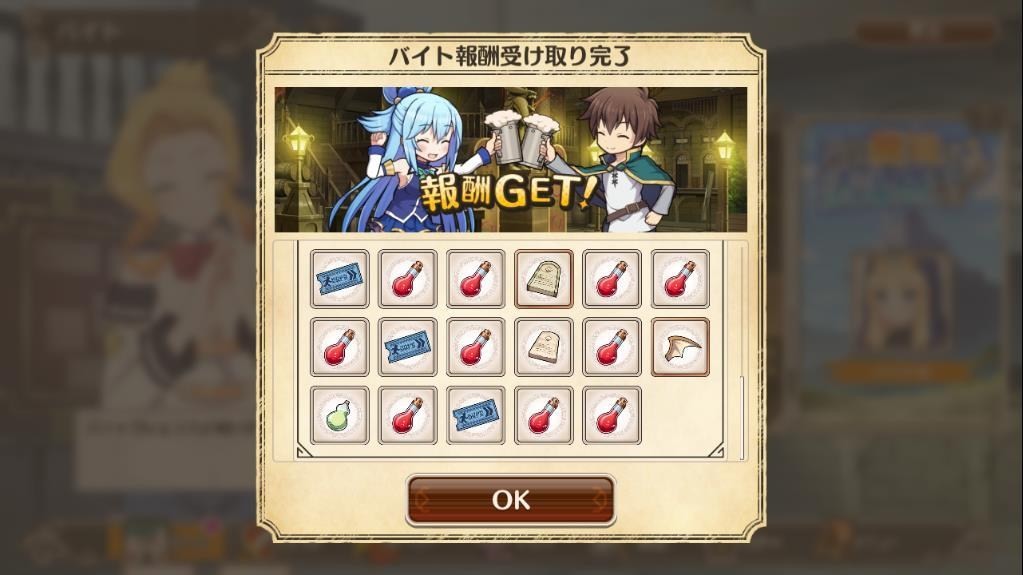
Task: Inspect the wing material reward item
Action: (680, 347)
